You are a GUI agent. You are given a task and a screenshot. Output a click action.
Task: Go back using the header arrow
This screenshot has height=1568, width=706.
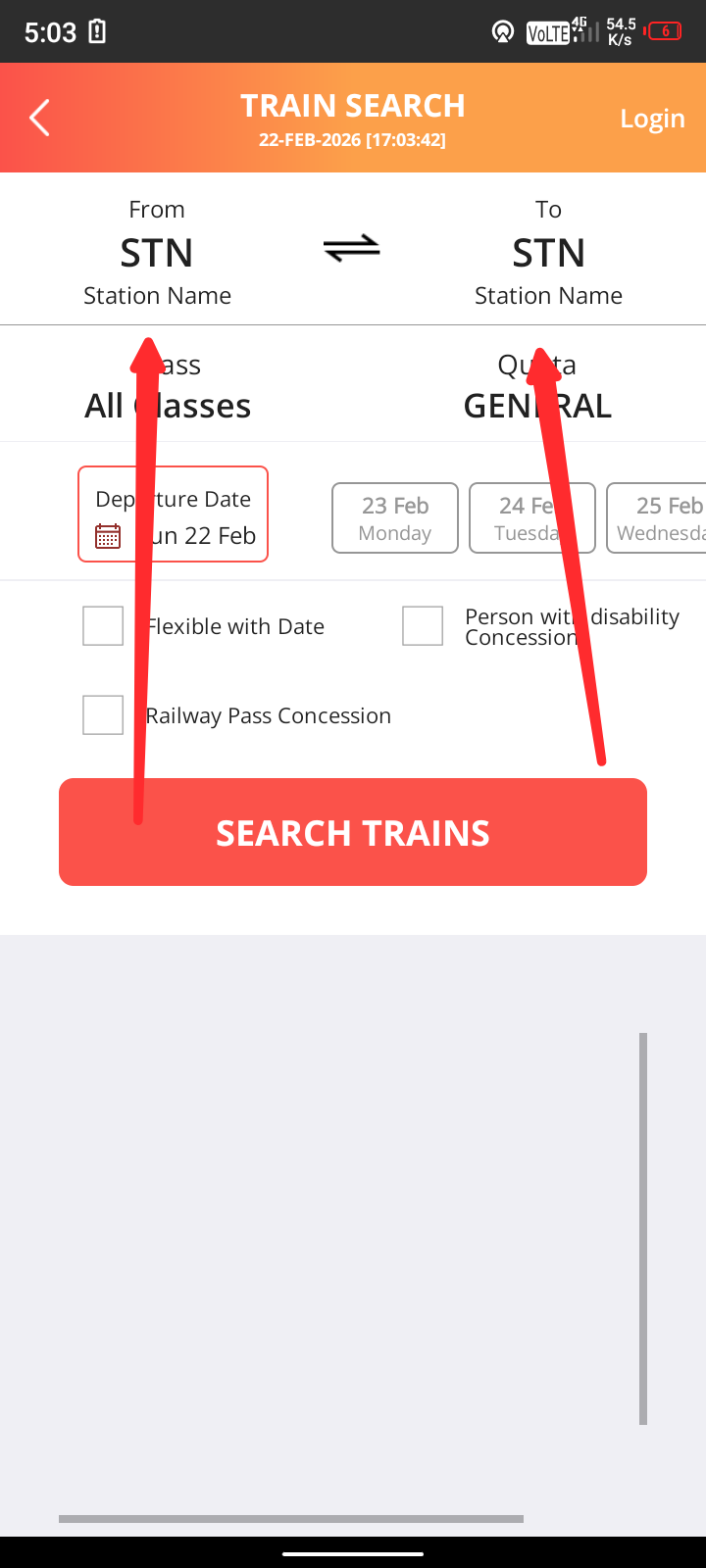coord(39,118)
